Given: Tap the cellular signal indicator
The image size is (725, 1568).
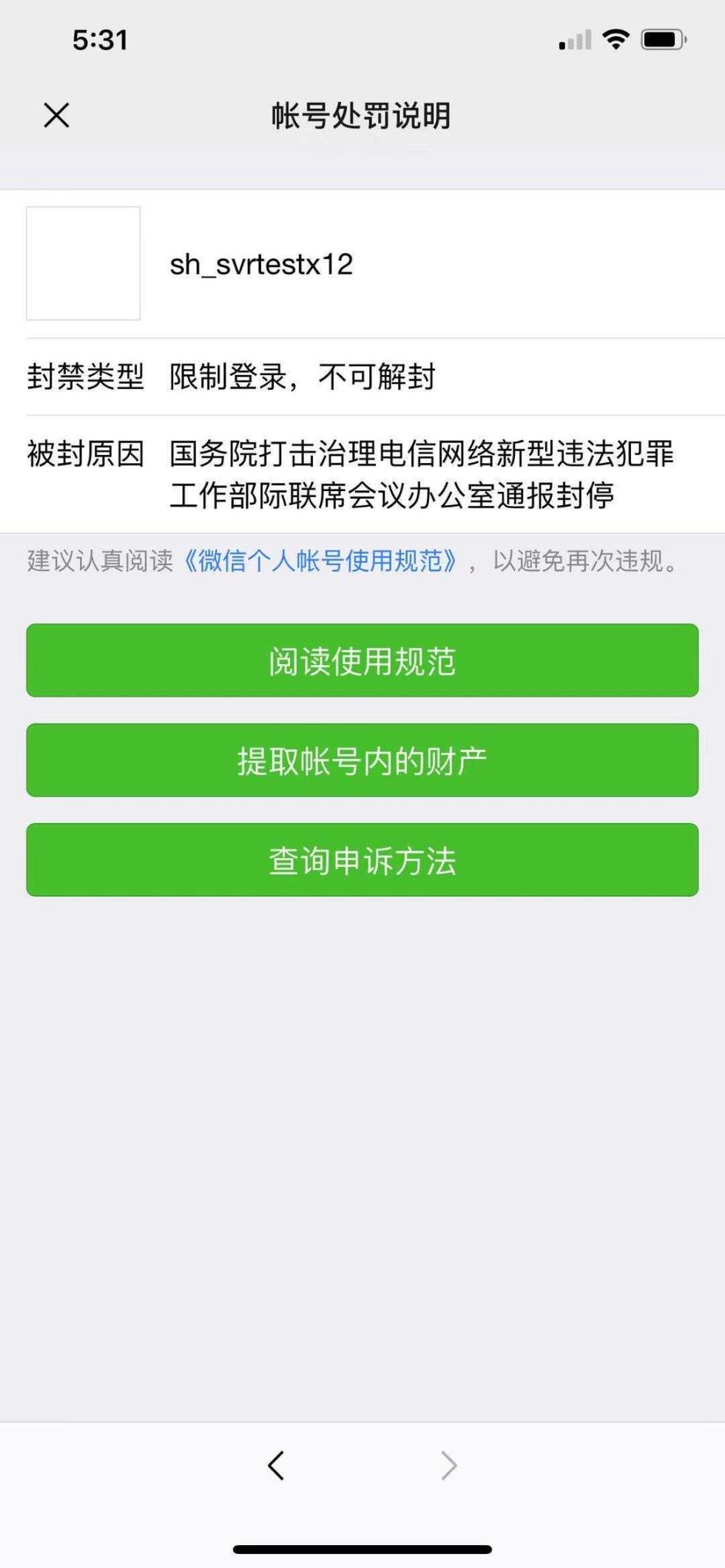Looking at the screenshot, I should coord(576,41).
